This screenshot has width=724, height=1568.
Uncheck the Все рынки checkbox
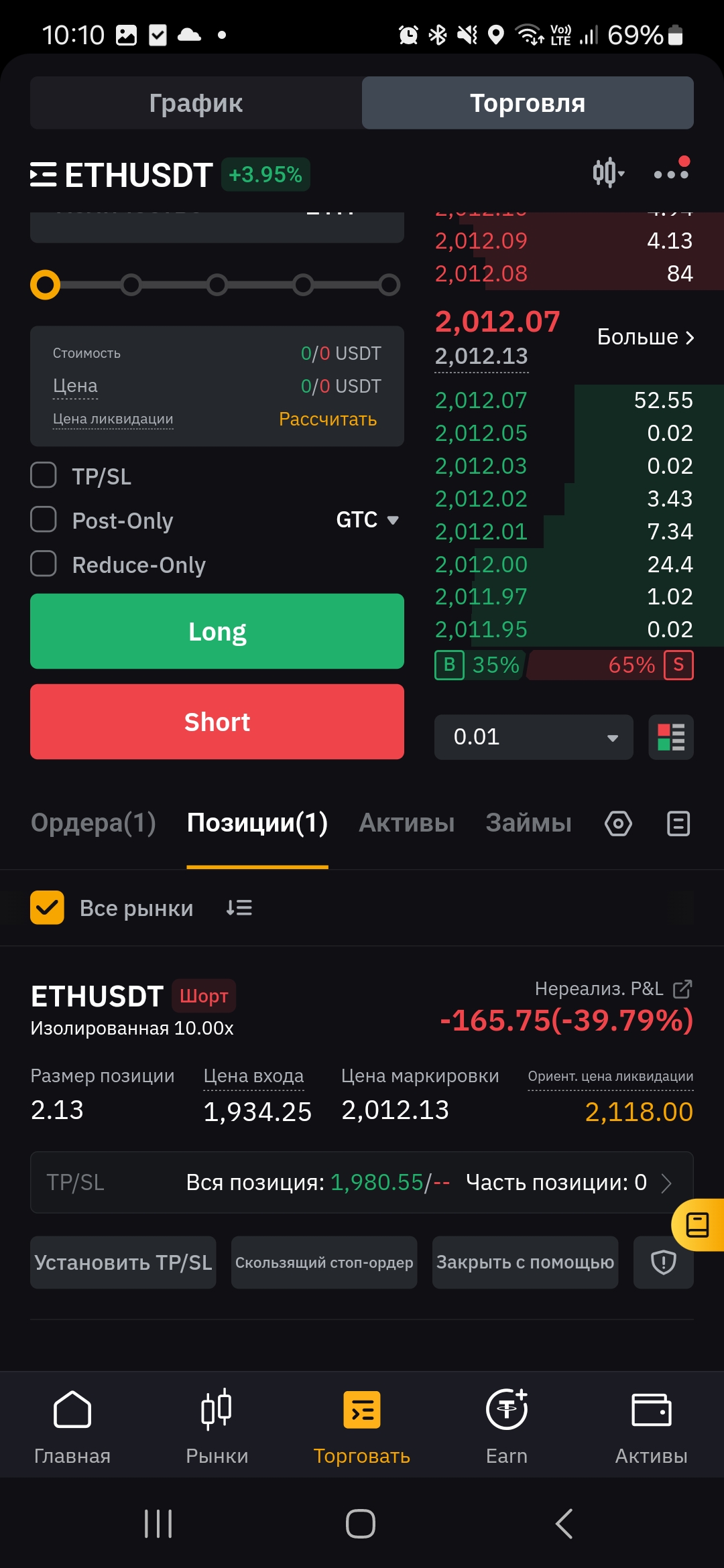tap(47, 907)
